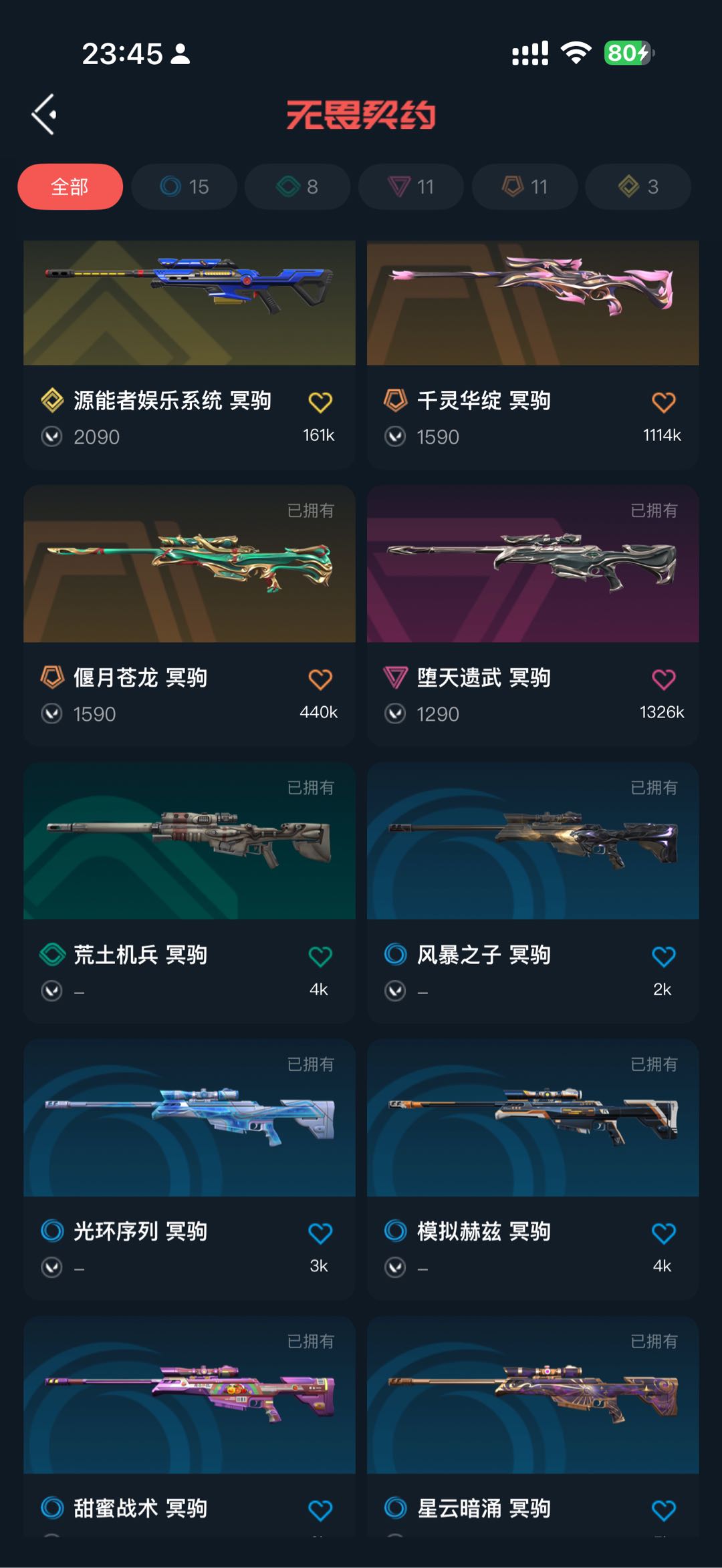This screenshot has width=722, height=1568.
Task: Filter by the green diamond tier showing 8
Action: 297,186
